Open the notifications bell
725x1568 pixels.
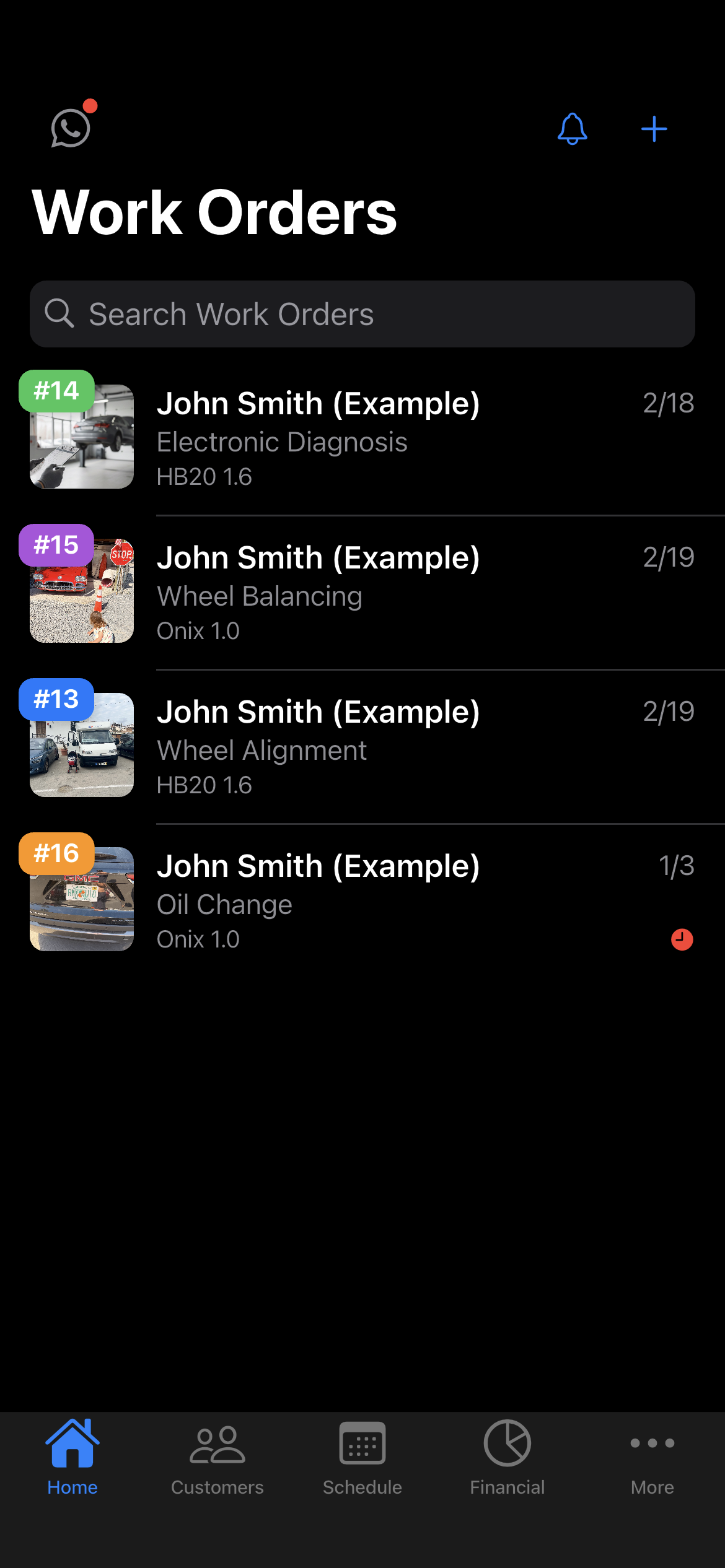572,129
